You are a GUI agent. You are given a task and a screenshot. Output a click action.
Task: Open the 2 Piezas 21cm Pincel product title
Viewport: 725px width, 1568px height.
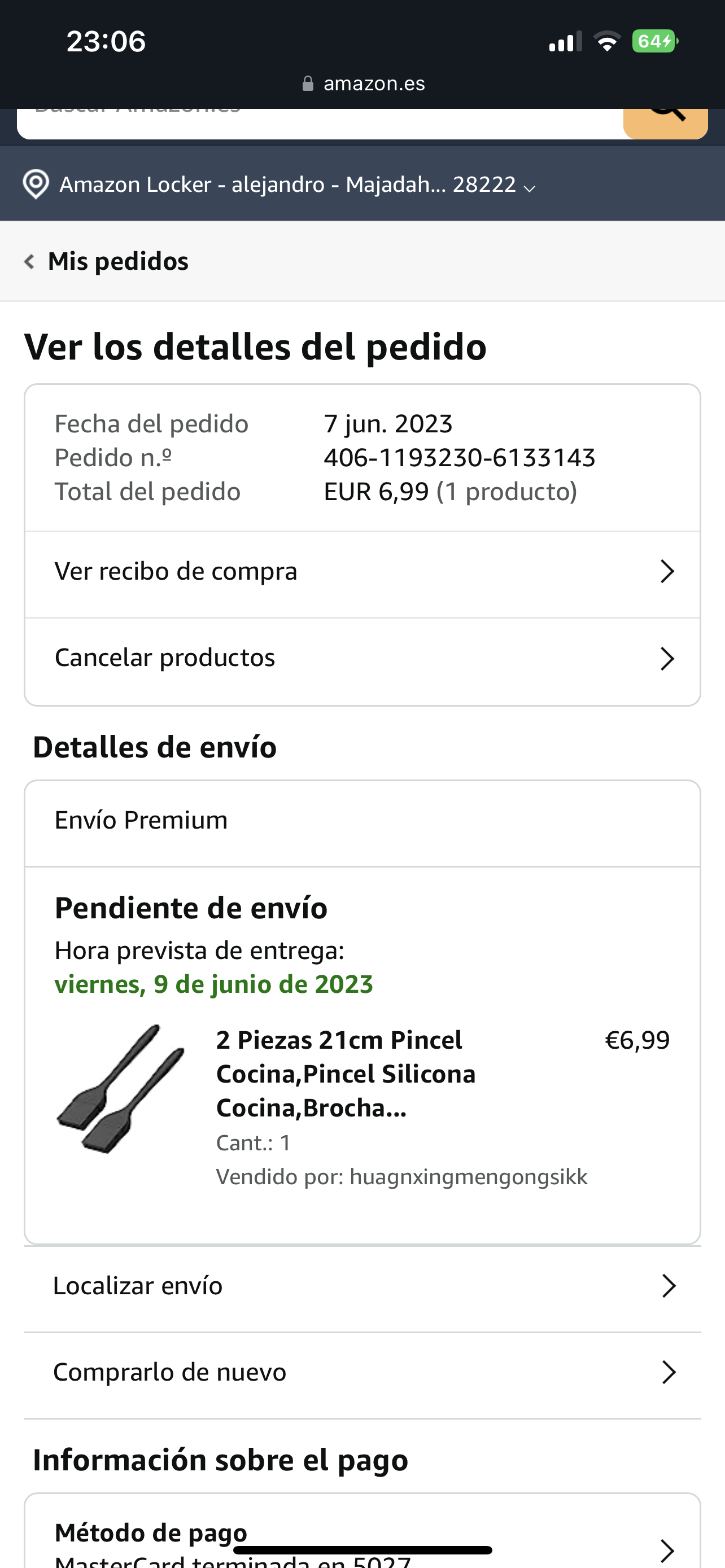(345, 1074)
